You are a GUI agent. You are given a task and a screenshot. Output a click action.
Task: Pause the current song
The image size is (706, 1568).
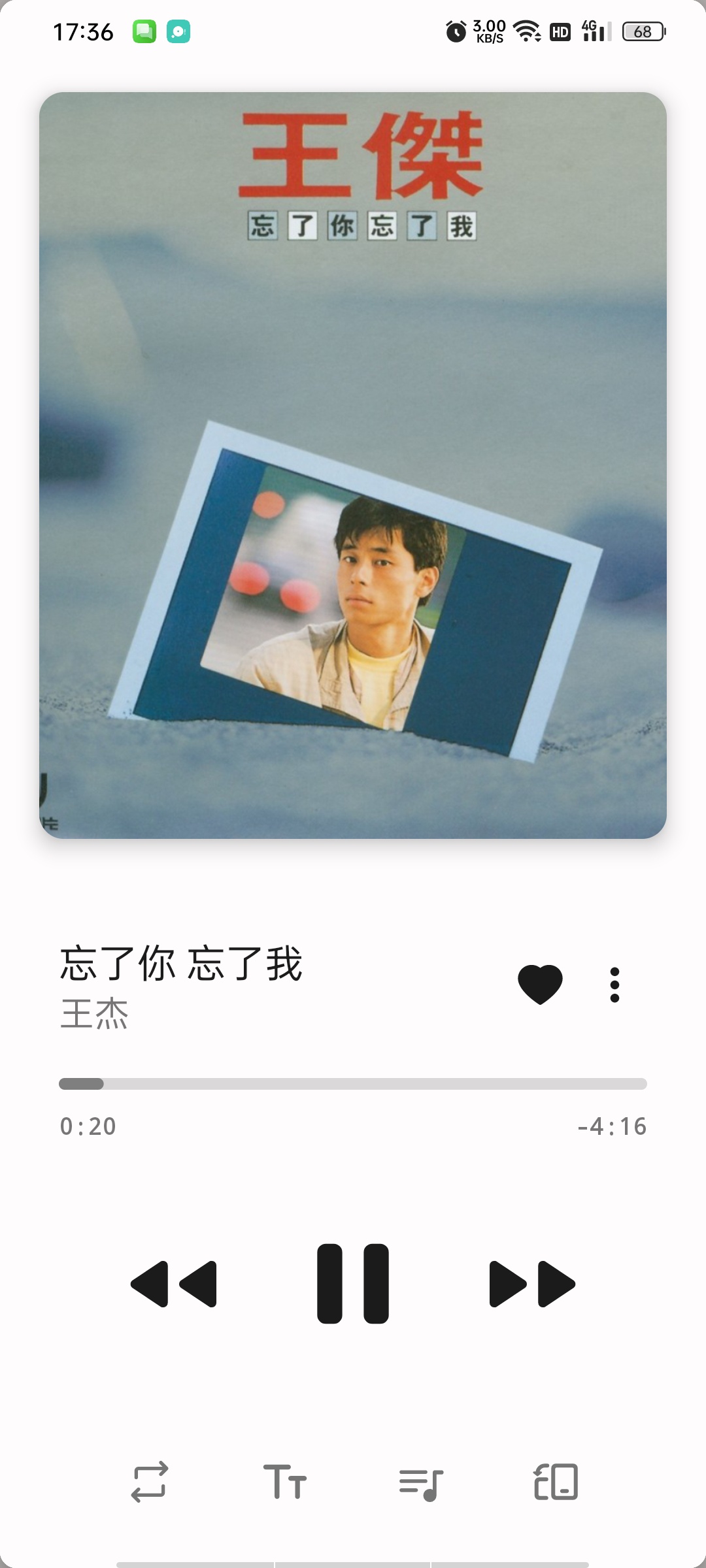[x=353, y=1284]
